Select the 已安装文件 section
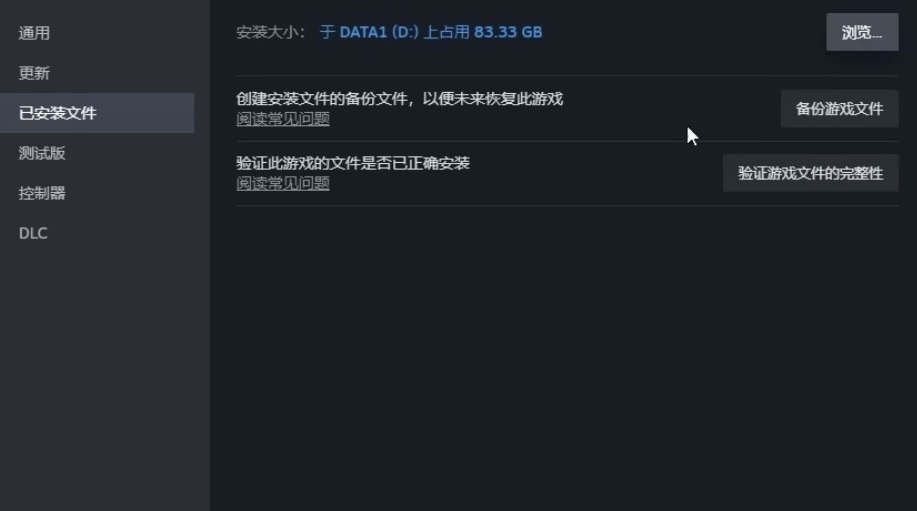The height and width of the screenshot is (511, 917). coord(97,113)
